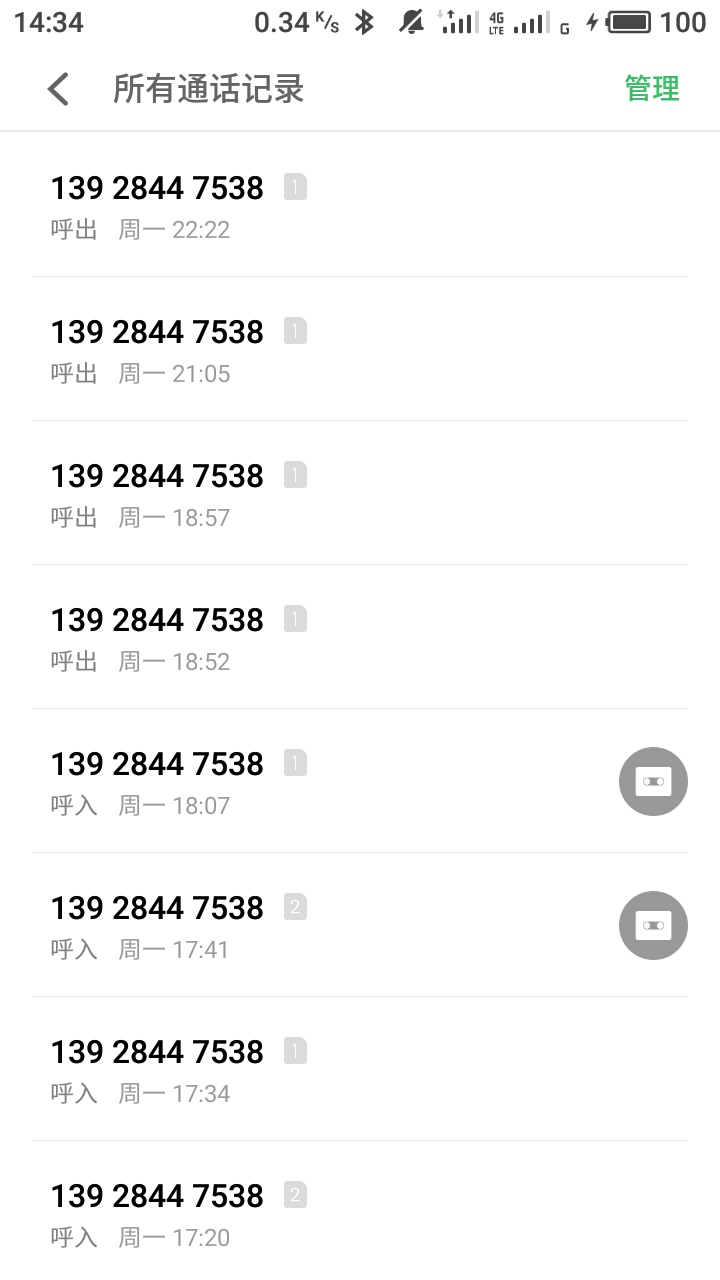Image resolution: width=720 pixels, height=1280 pixels.
Task: Select the outgoing call at 周一 21:05
Action: point(360,349)
